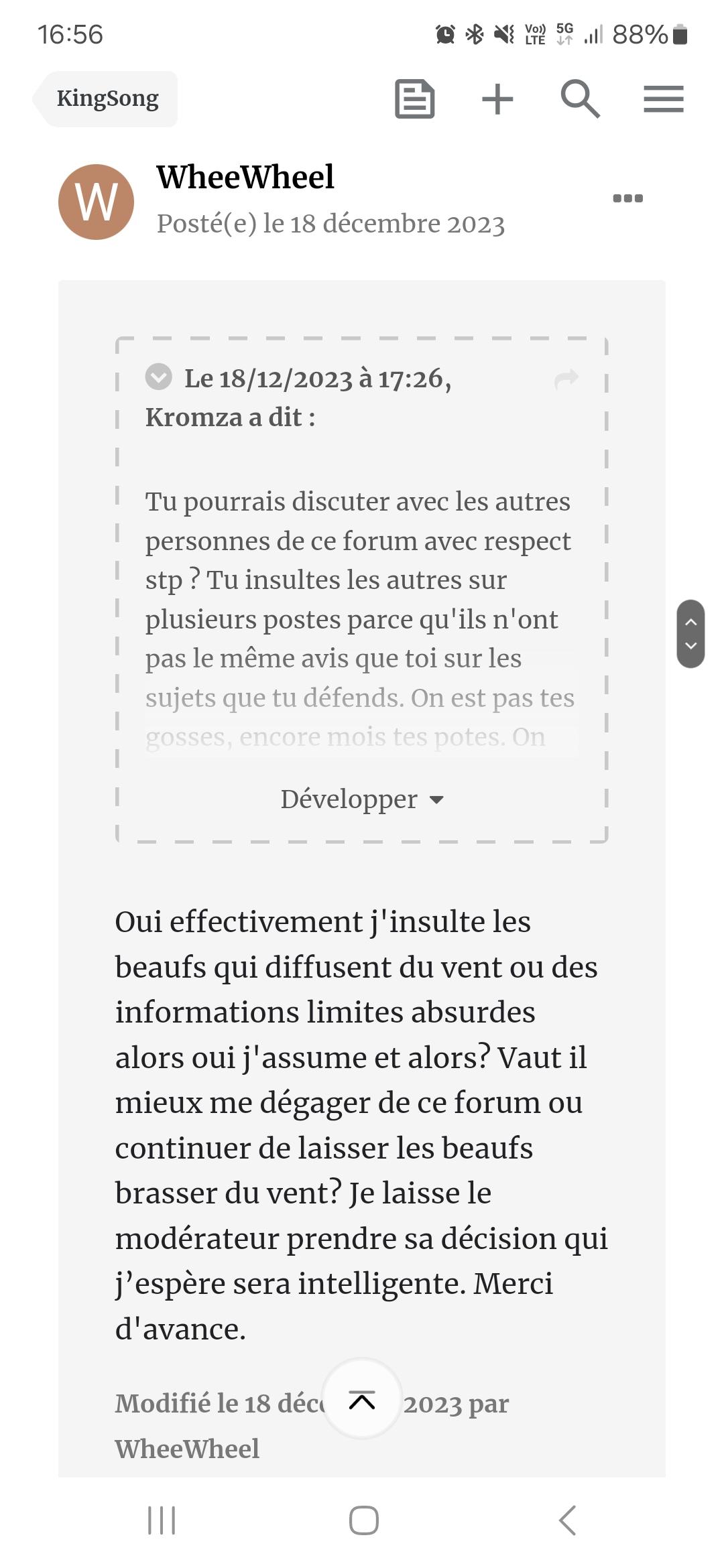724x1568 pixels.
Task: Open the post options menu (three dots)
Action: (628, 198)
